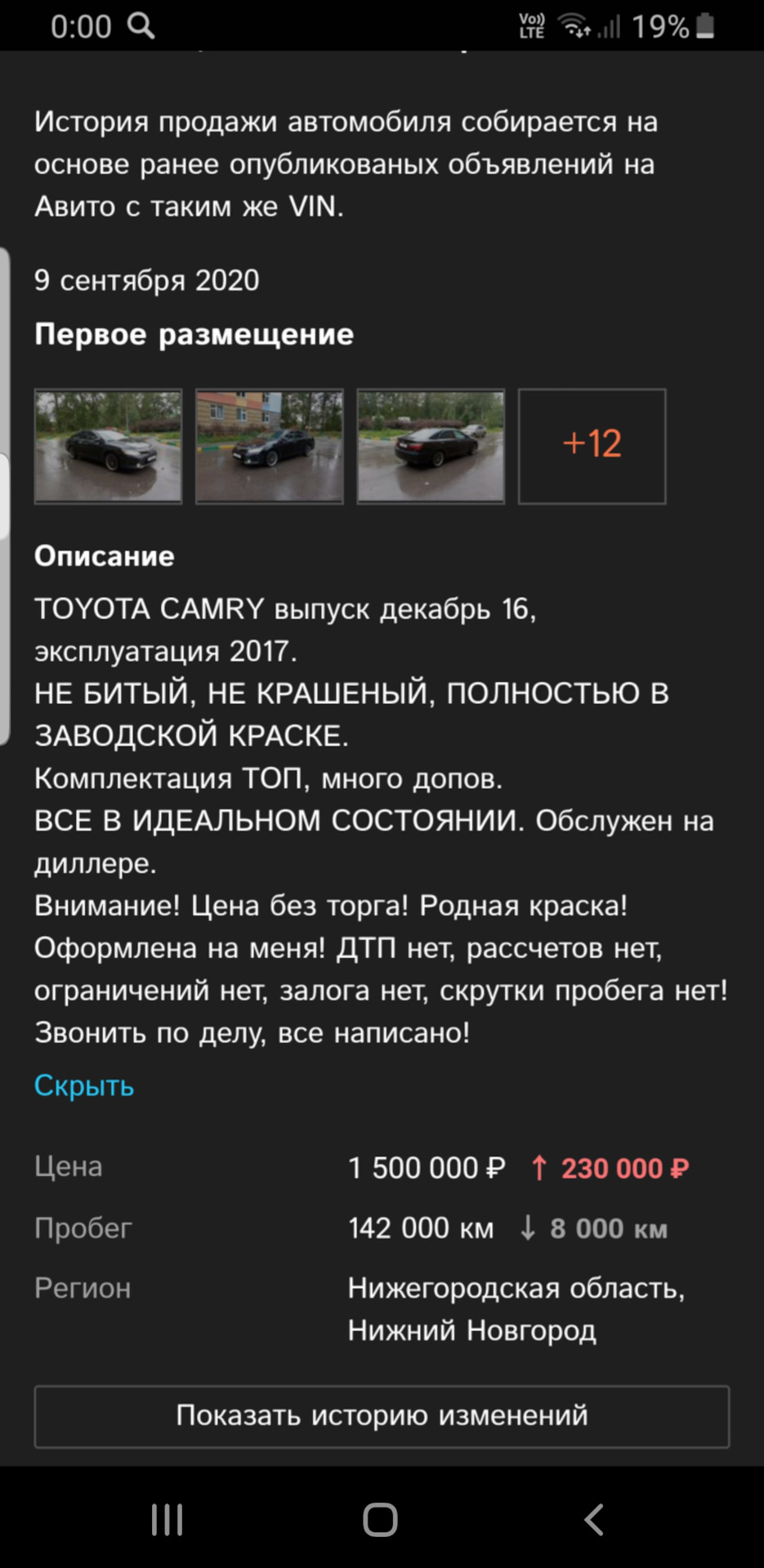This screenshot has width=764, height=1568.
Task: Show the +12 more photos
Action: [592, 446]
